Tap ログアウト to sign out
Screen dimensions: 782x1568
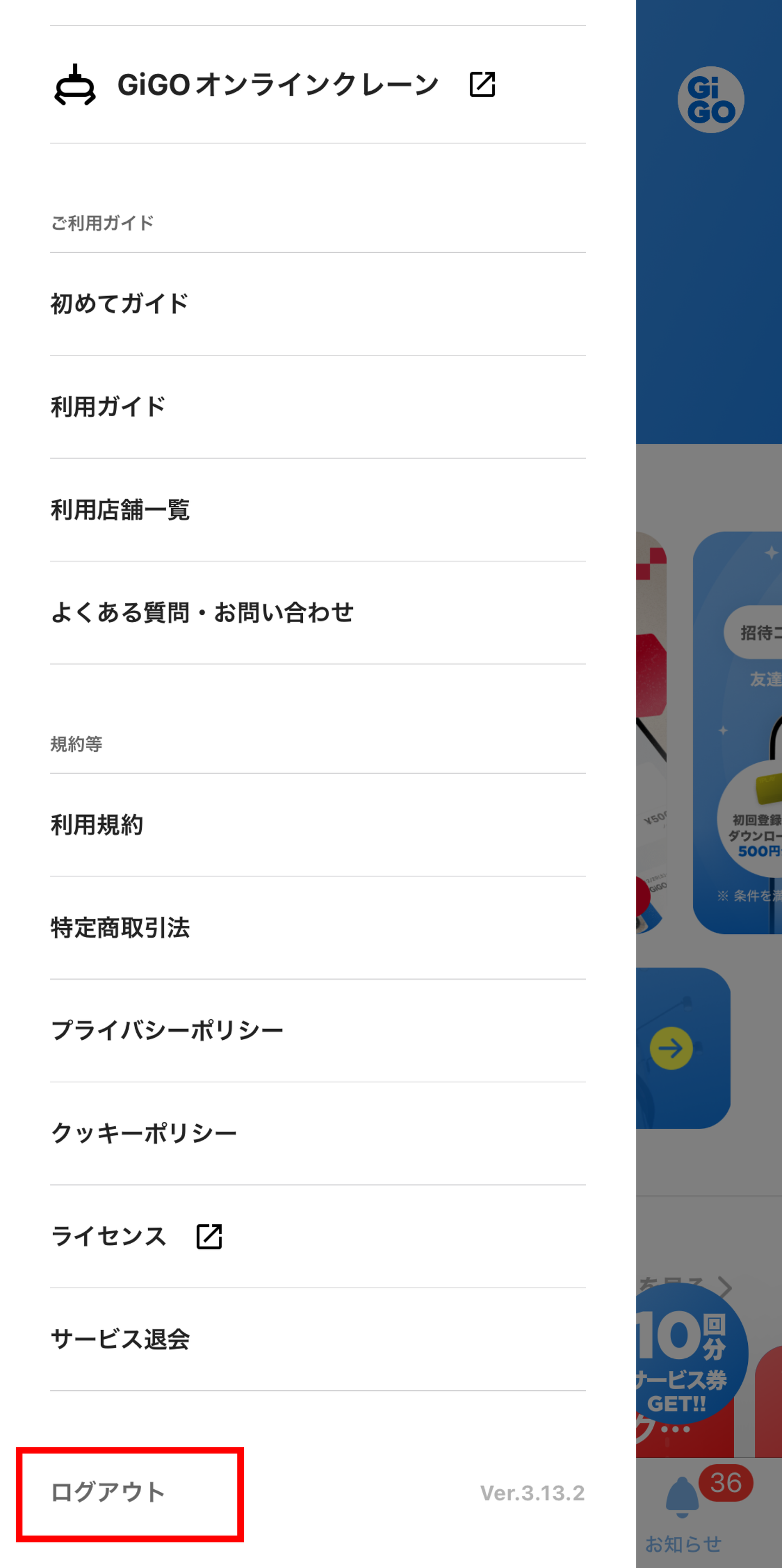coord(108,1492)
